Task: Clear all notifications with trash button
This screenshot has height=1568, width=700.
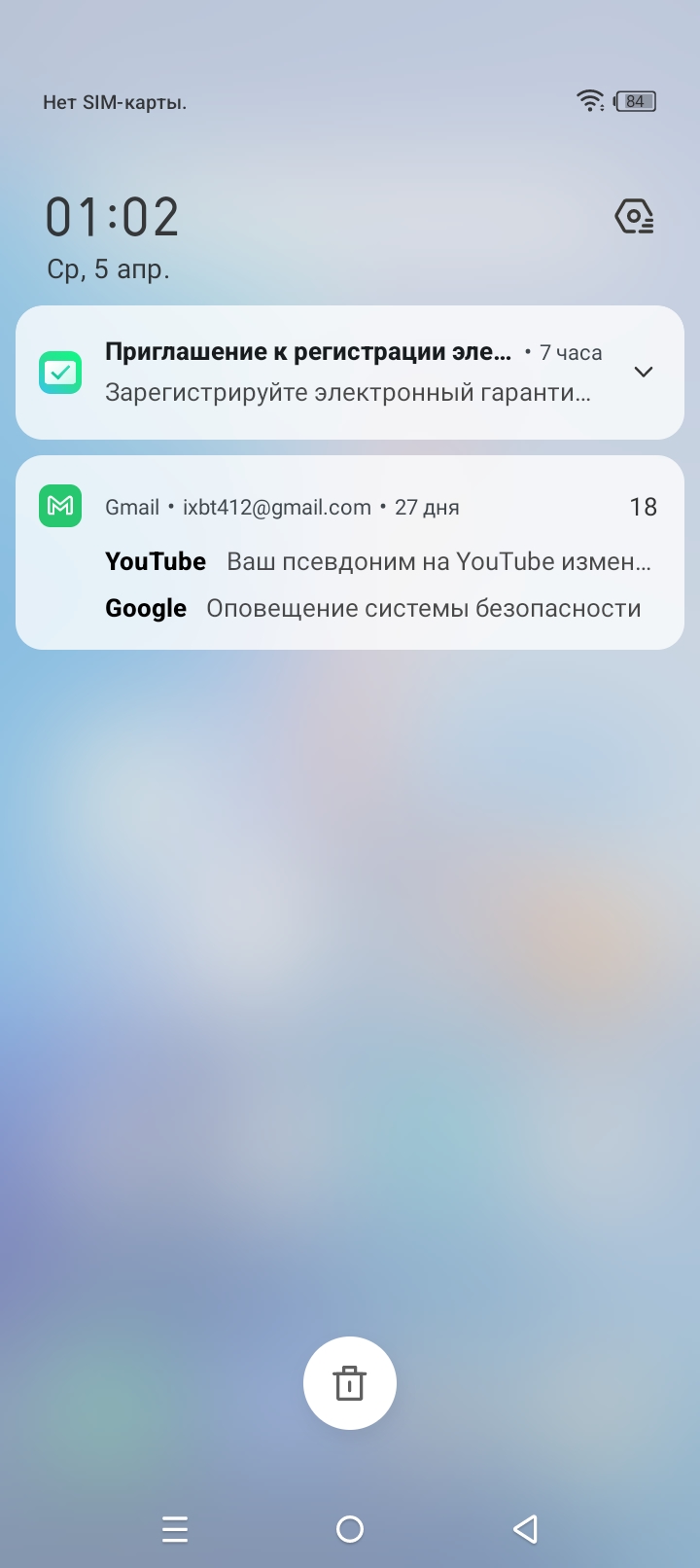Action: pos(350,1382)
